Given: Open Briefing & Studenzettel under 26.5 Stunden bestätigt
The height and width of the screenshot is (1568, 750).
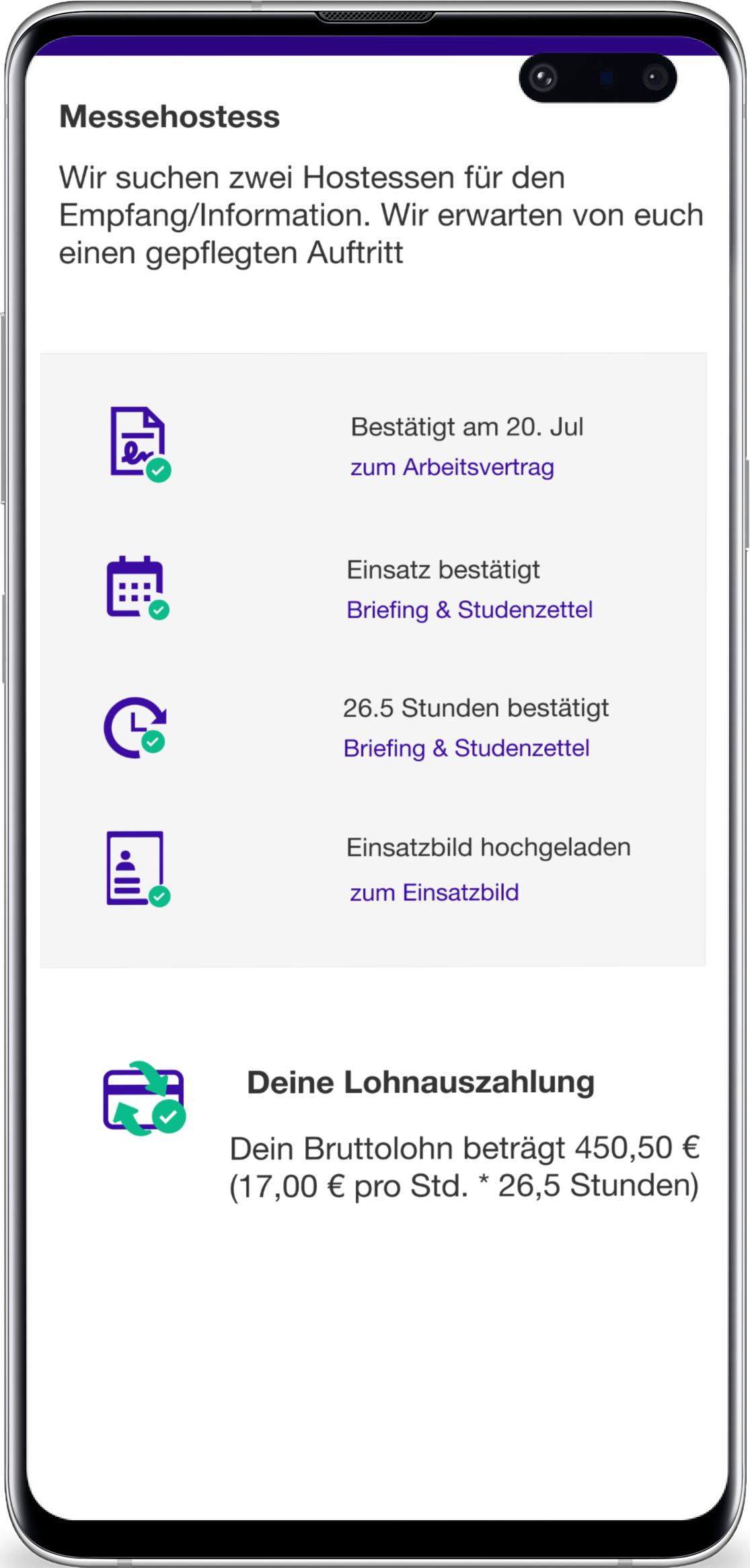Looking at the screenshot, I should tap(466, 748).
